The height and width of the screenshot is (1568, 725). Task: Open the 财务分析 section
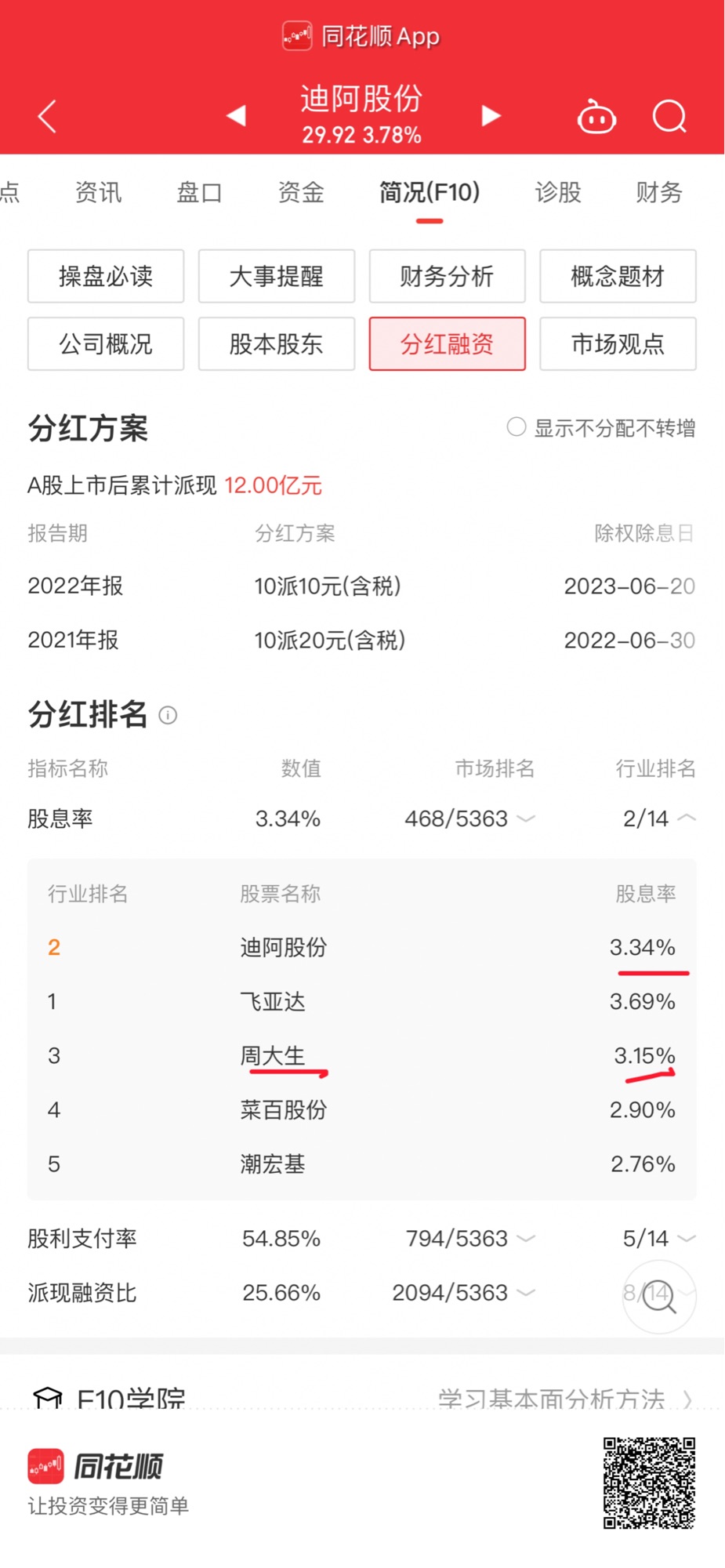[448, 276]
